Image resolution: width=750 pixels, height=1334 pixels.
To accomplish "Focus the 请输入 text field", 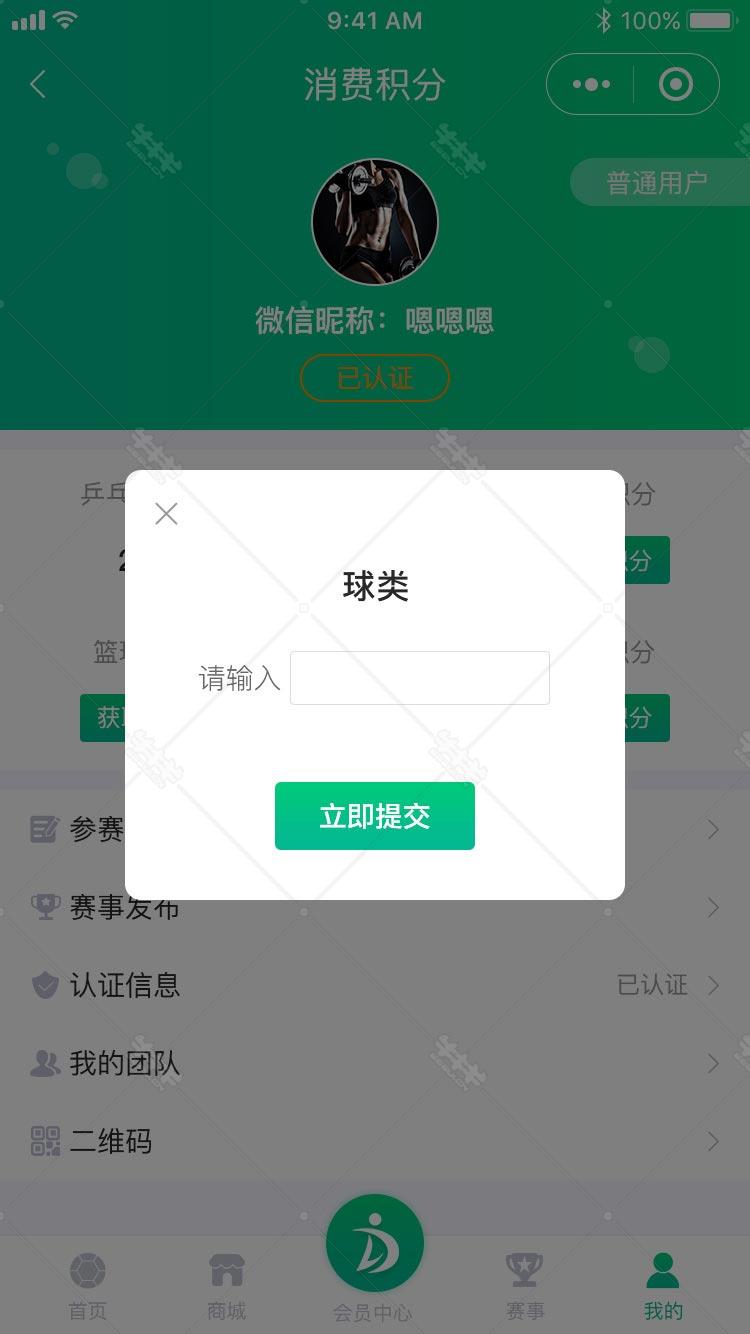I will coord(420,678).
